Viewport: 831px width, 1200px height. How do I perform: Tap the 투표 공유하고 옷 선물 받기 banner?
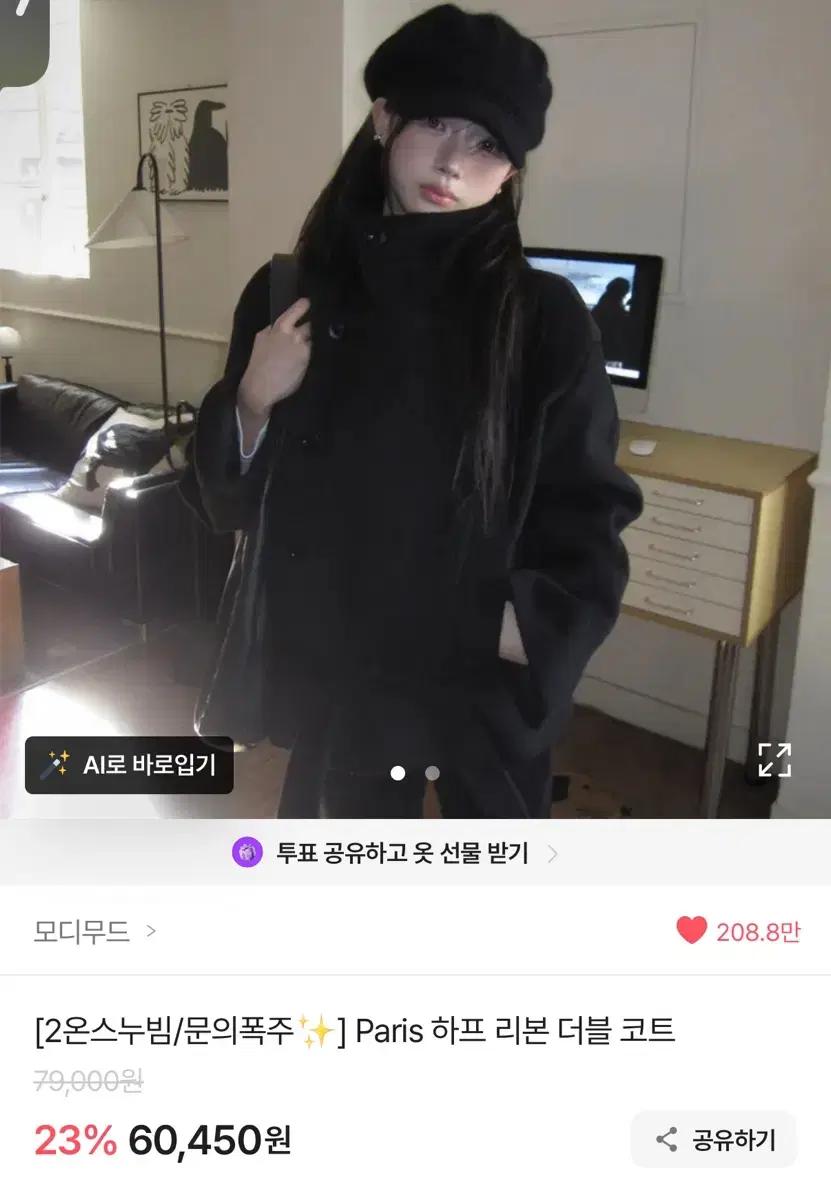[x=400, y=854]
